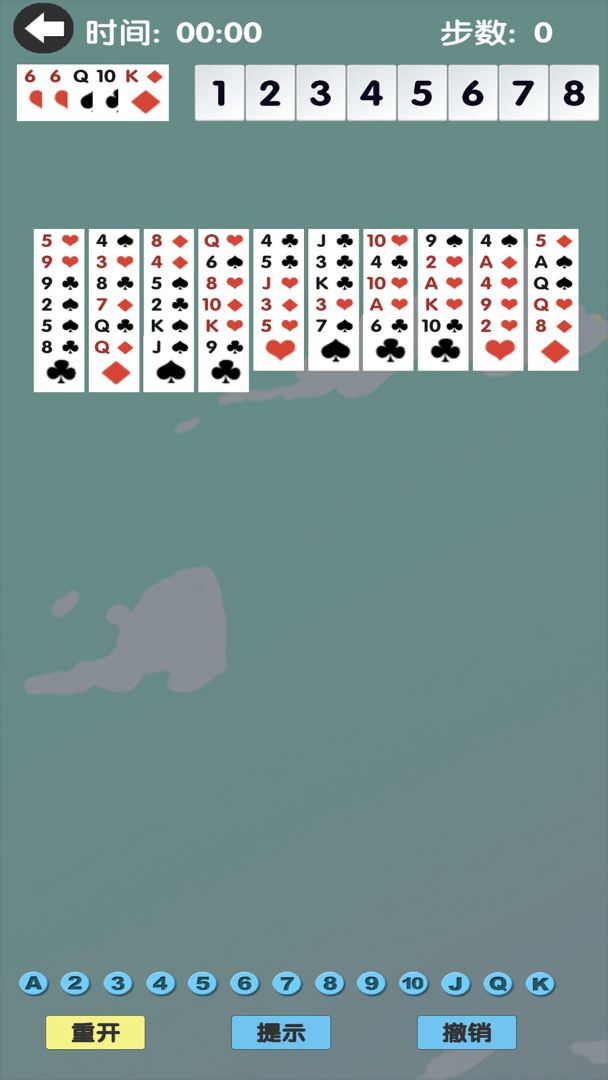The height and width of the screenshot is (1080, 608).
Task: Tap the 重开 restart button
Action: [x=95, y=1032]
